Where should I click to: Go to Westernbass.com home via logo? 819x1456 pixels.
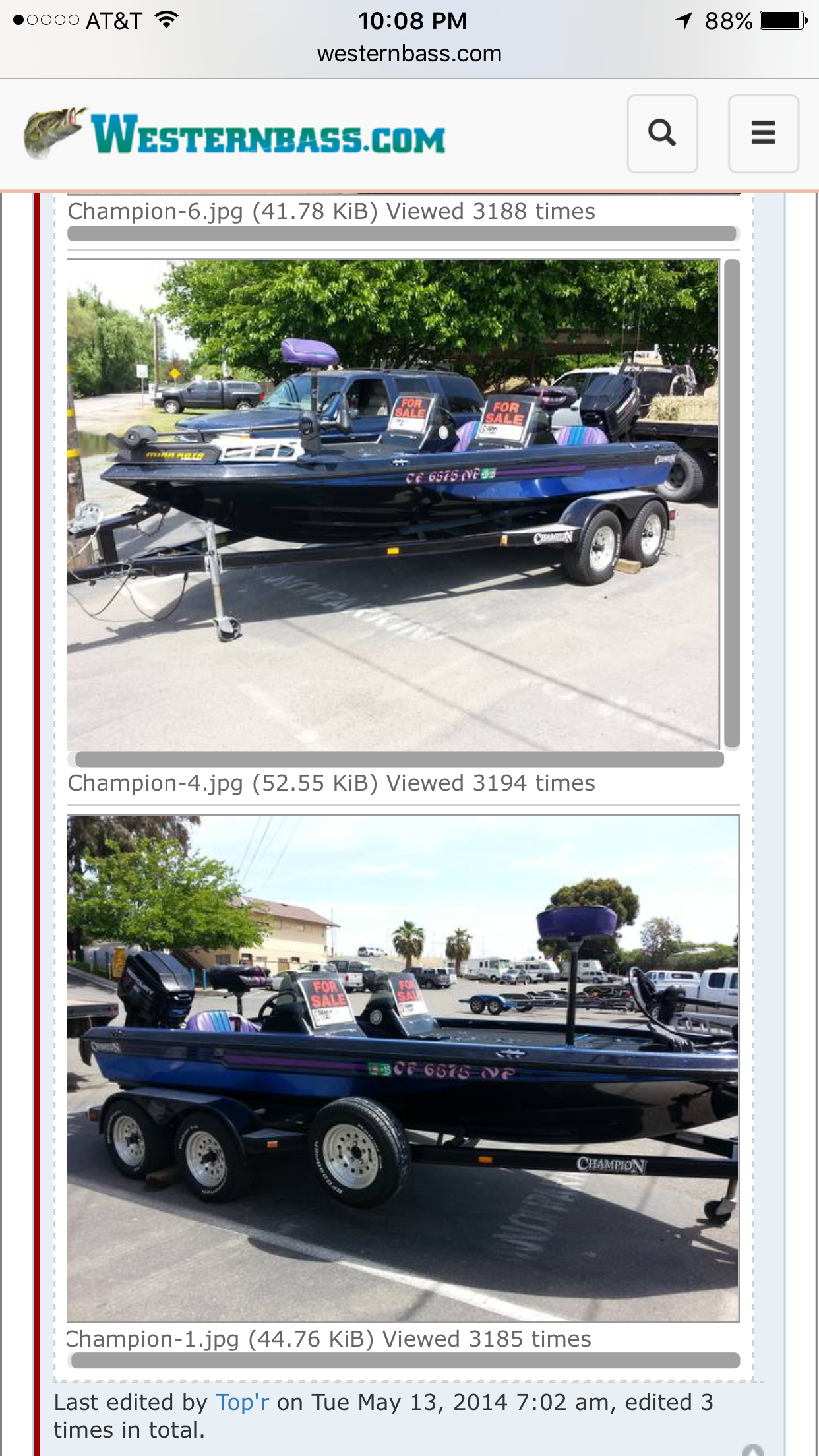pyautogui.click(x=235, y=134)
